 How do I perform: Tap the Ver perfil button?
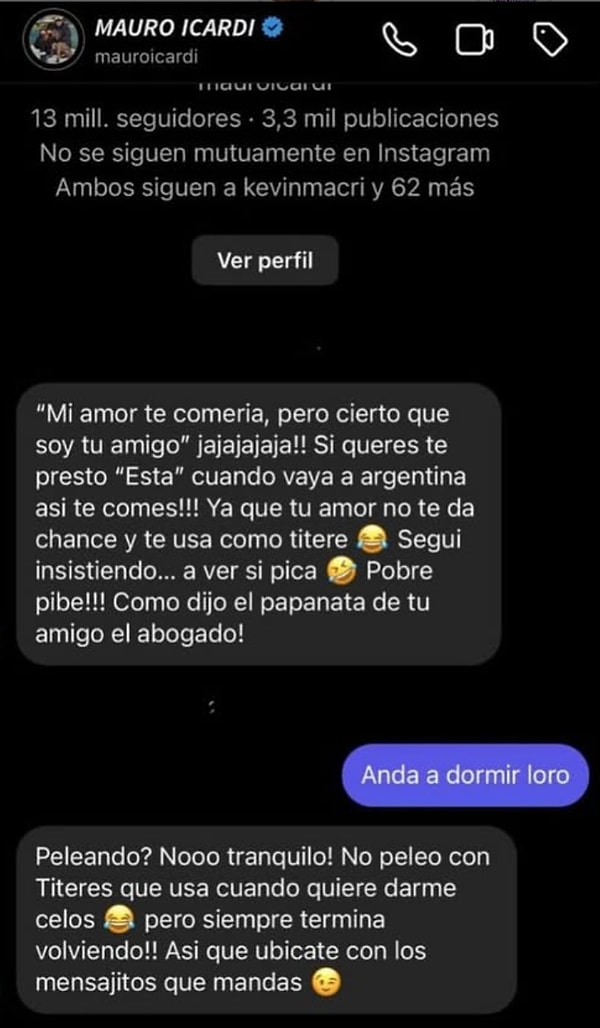(265, 261)
